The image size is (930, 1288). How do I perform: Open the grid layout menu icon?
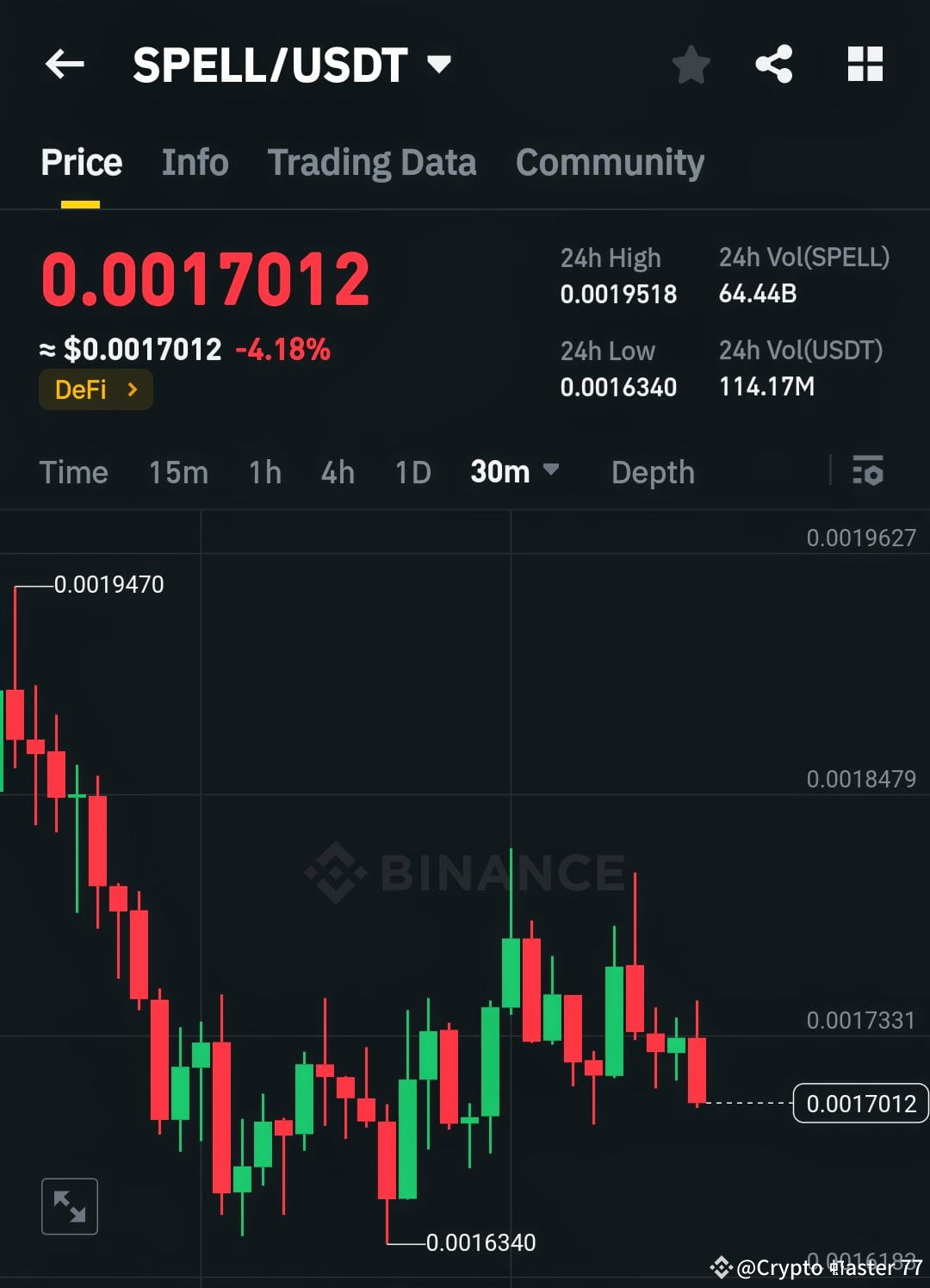[x=865, y=64]
